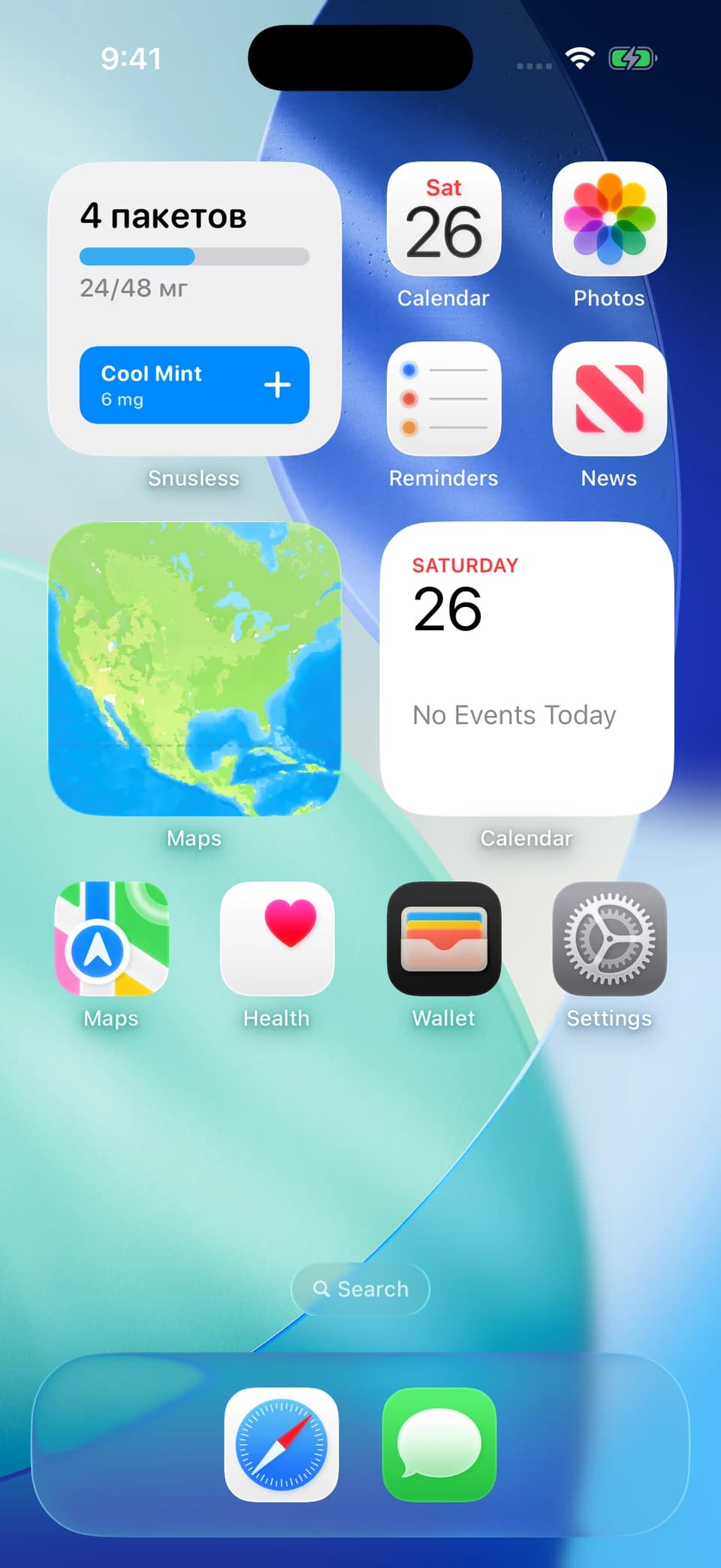Add a Cool Mint 6 mg pouch
The width and height of the screenshot is (721, 1568).
(x=195, y=385)
